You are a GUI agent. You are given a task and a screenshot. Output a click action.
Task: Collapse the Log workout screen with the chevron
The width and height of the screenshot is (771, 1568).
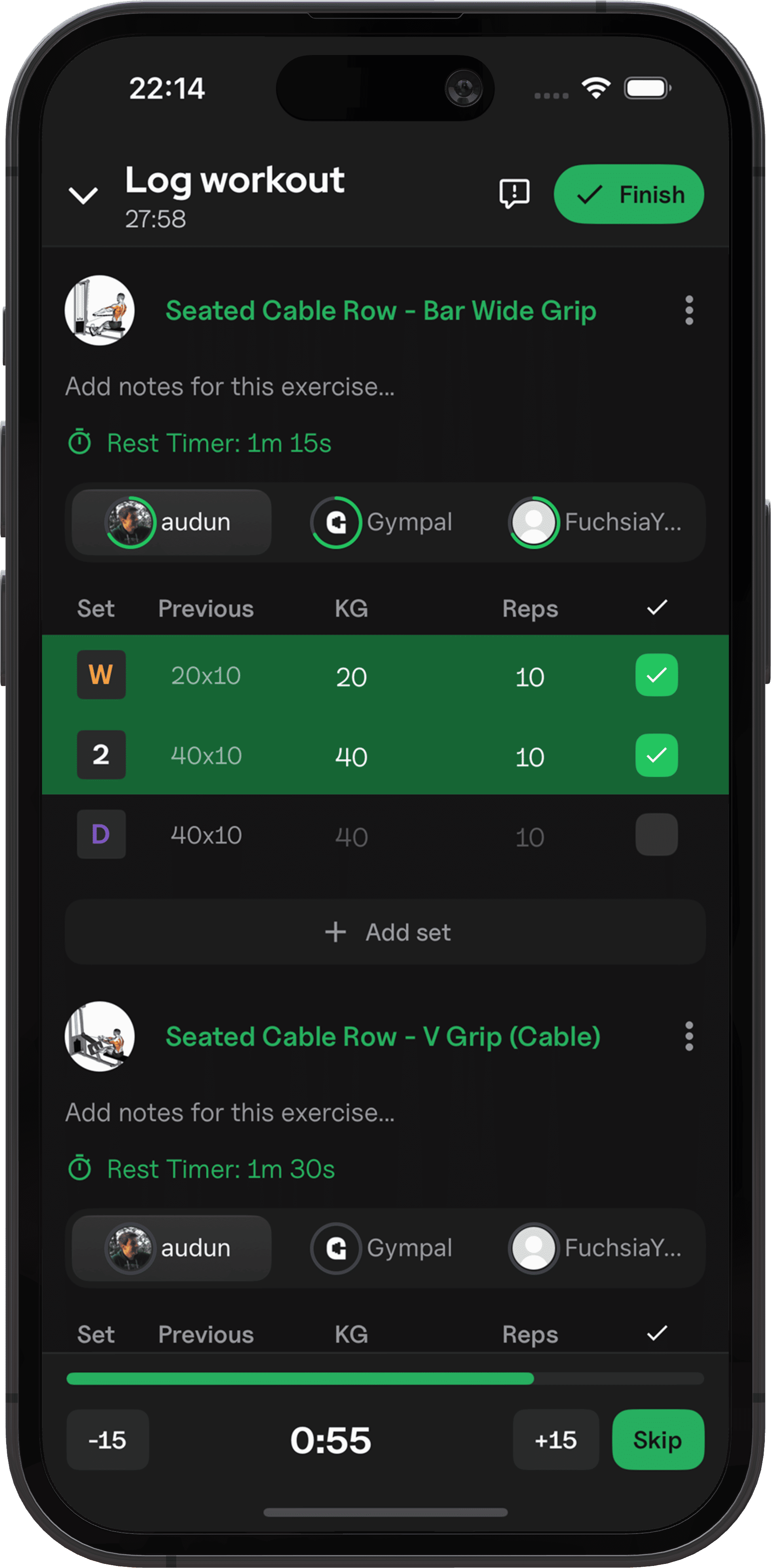[83, 195]
